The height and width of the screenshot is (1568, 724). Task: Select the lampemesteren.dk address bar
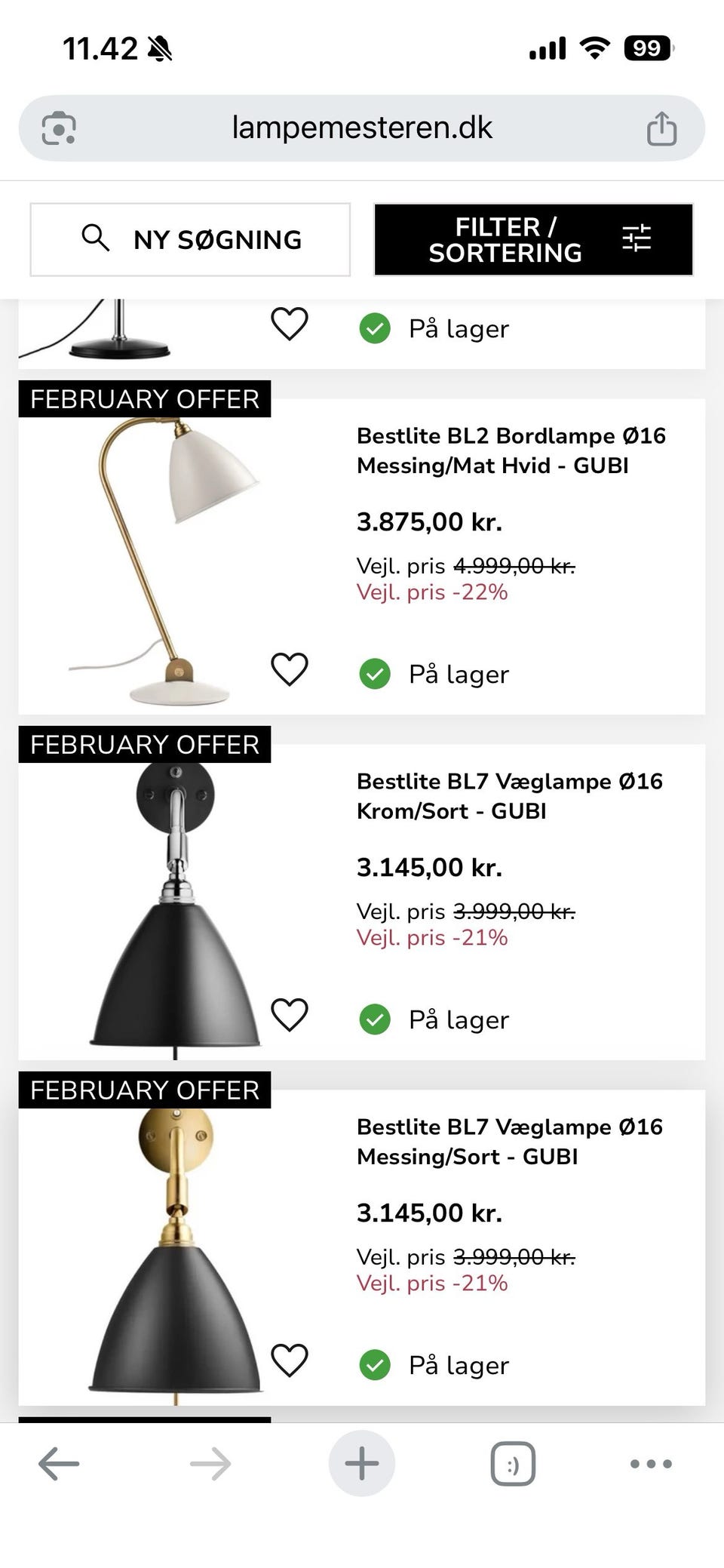362,127
